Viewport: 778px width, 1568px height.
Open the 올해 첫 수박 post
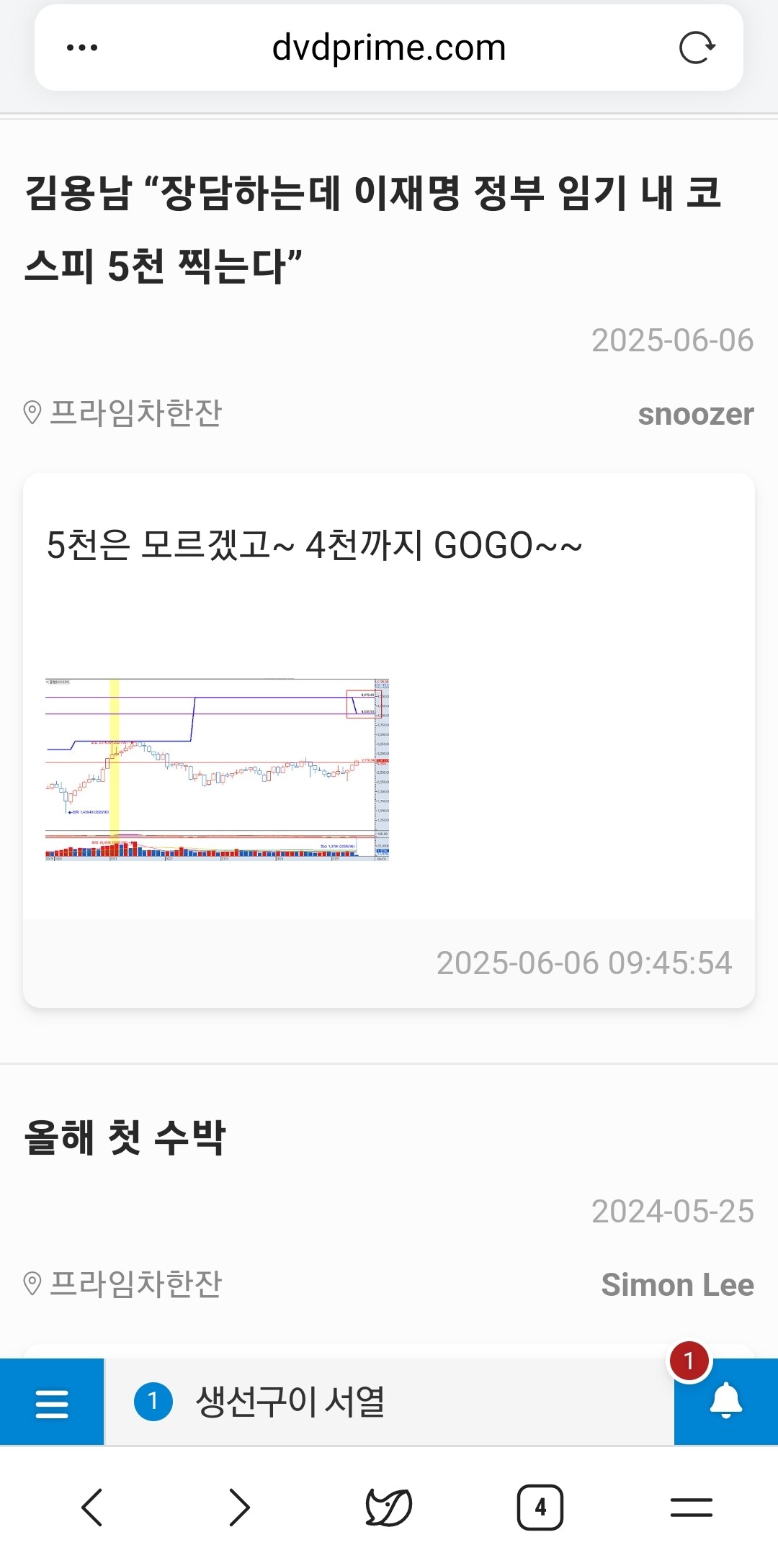coord(125,1138)
